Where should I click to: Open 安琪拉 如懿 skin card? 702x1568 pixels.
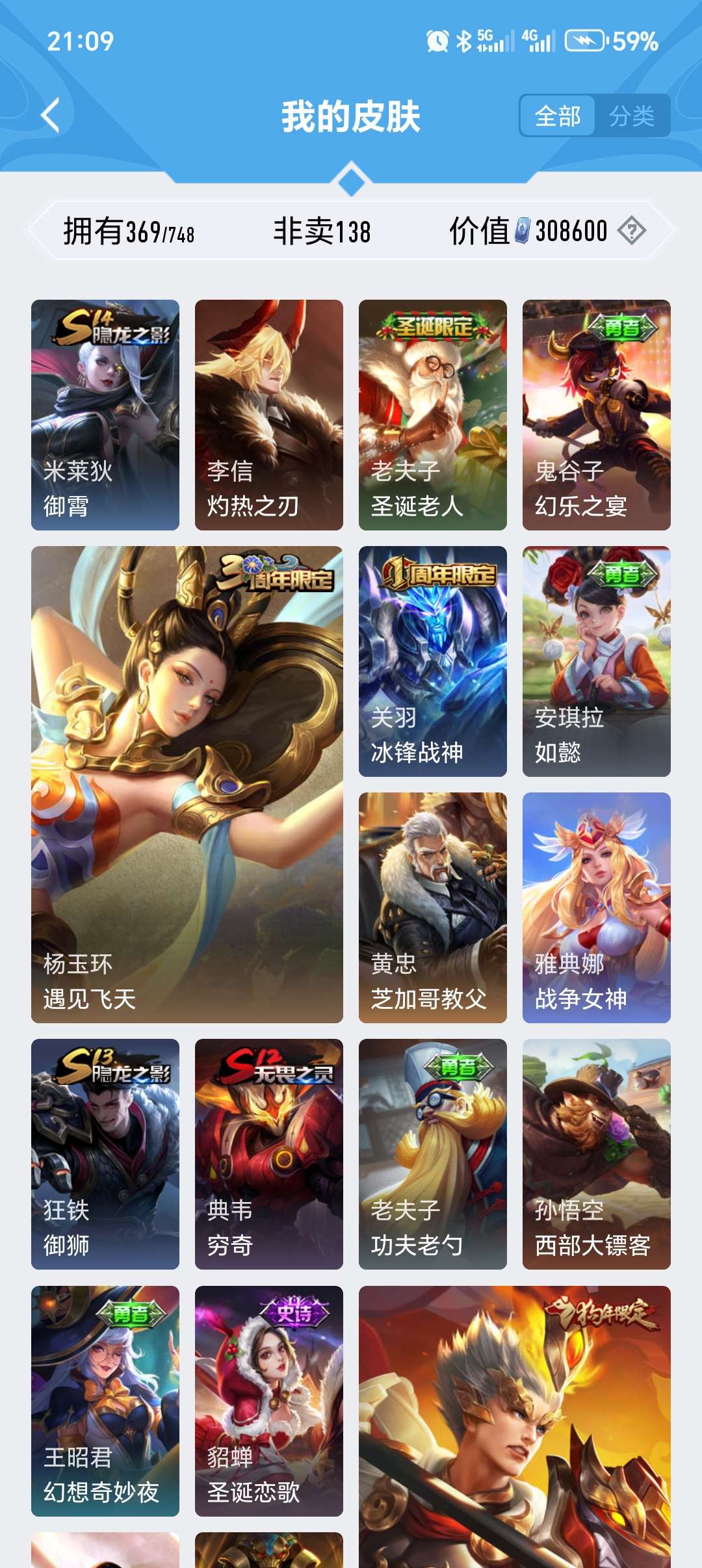(x=597, y=660)
